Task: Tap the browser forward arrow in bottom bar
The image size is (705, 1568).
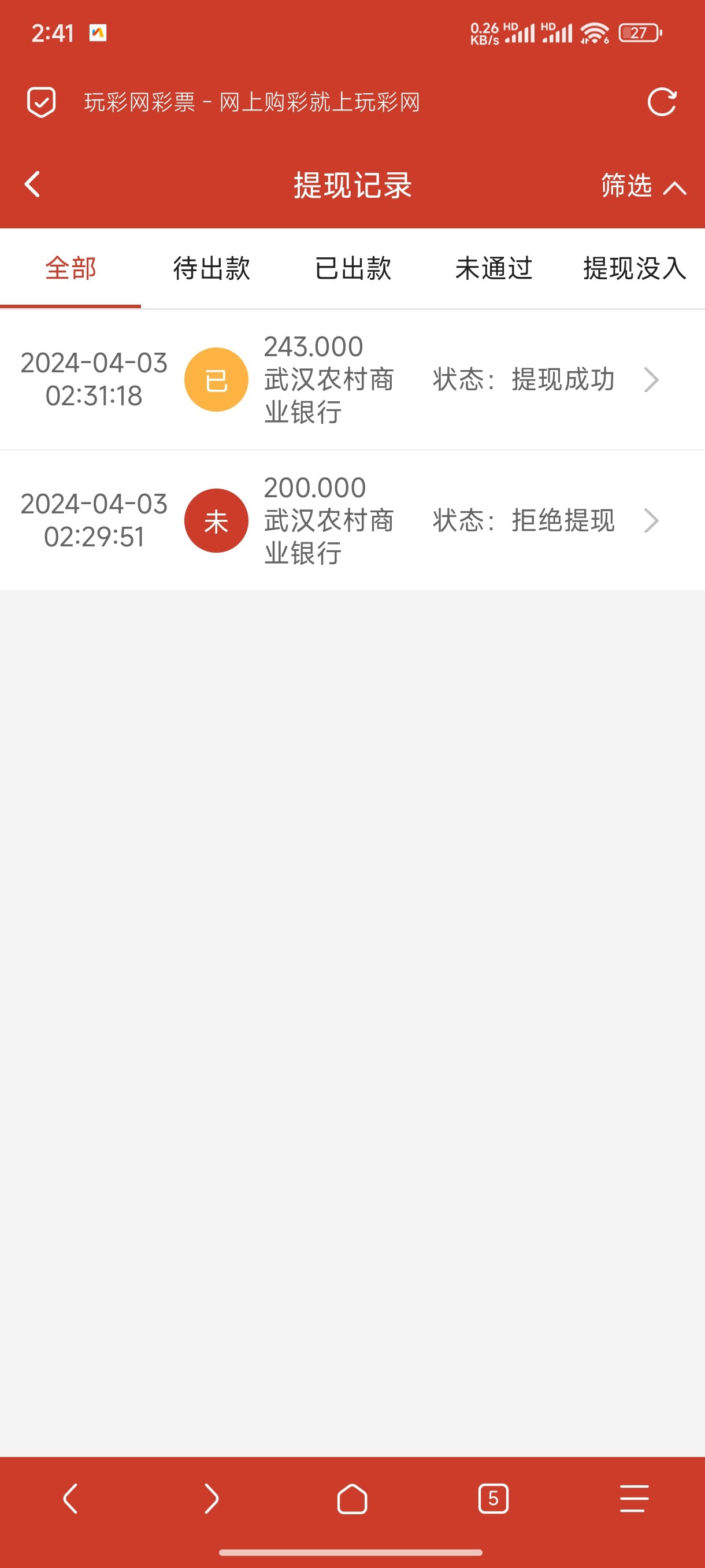Action: tap(211, 1499)
